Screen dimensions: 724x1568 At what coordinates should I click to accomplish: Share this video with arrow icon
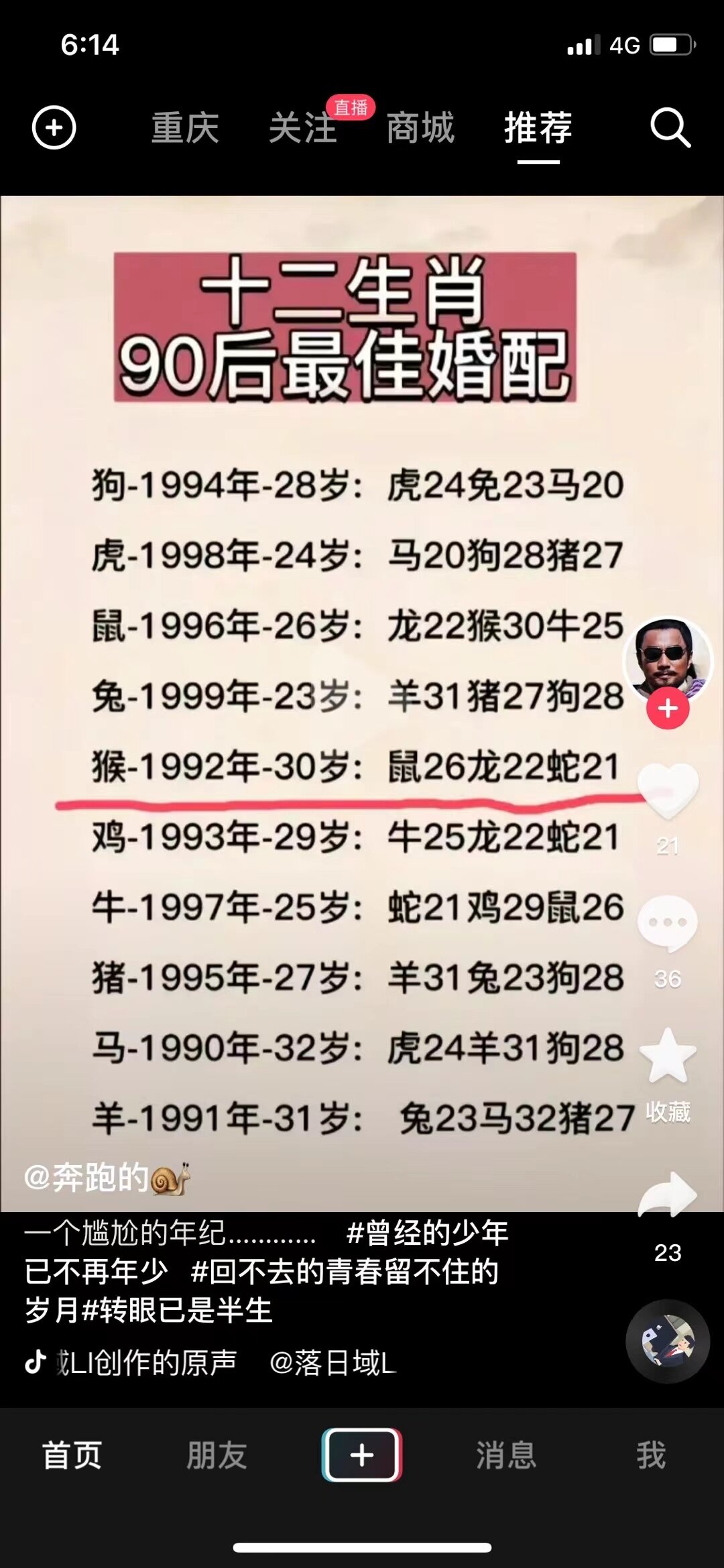668,1195
